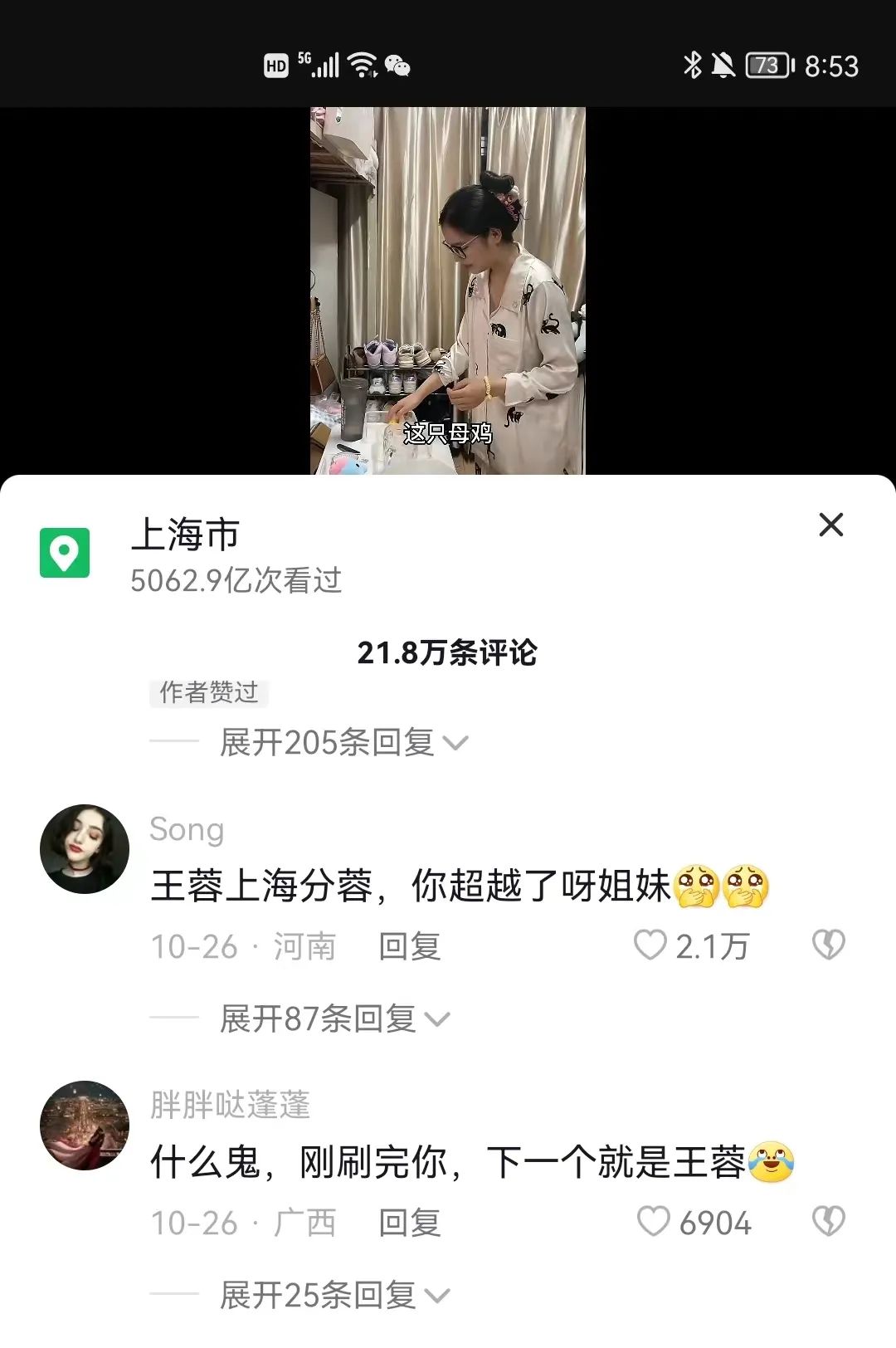
Task: Expand the 205 replies thread
Action: [x=343, y=742]
